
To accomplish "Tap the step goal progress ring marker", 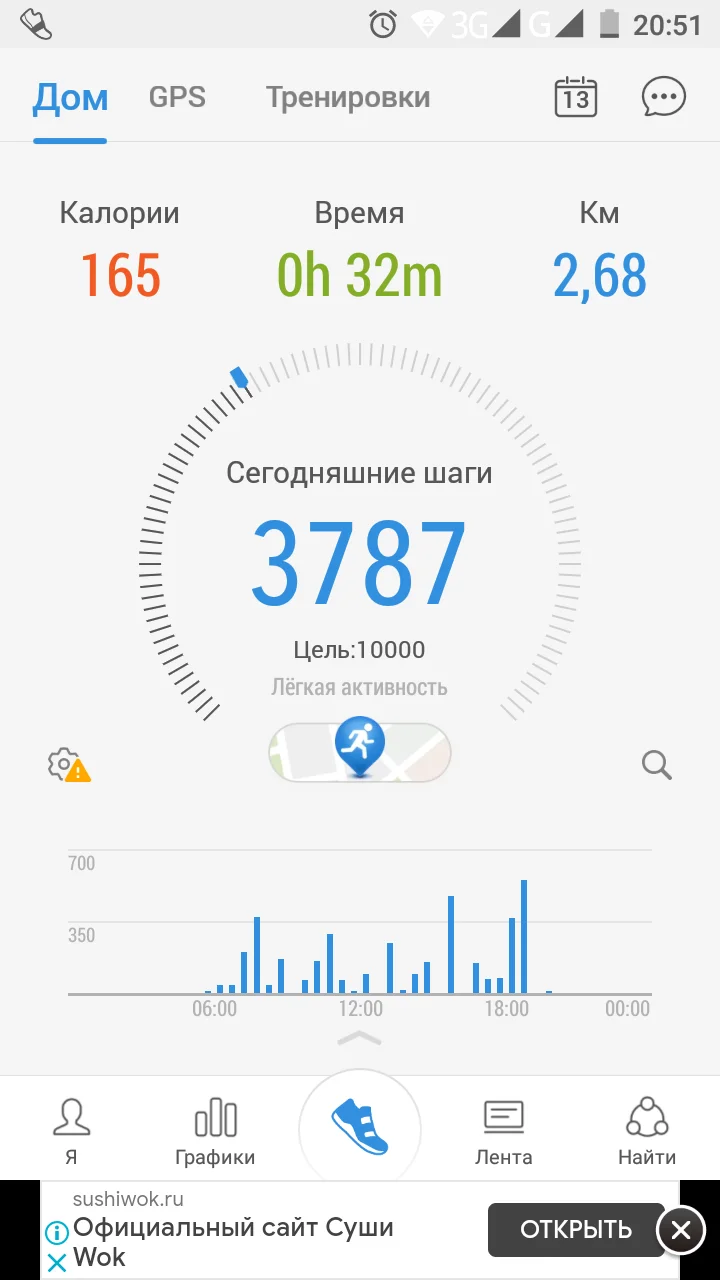I will 238,377.
